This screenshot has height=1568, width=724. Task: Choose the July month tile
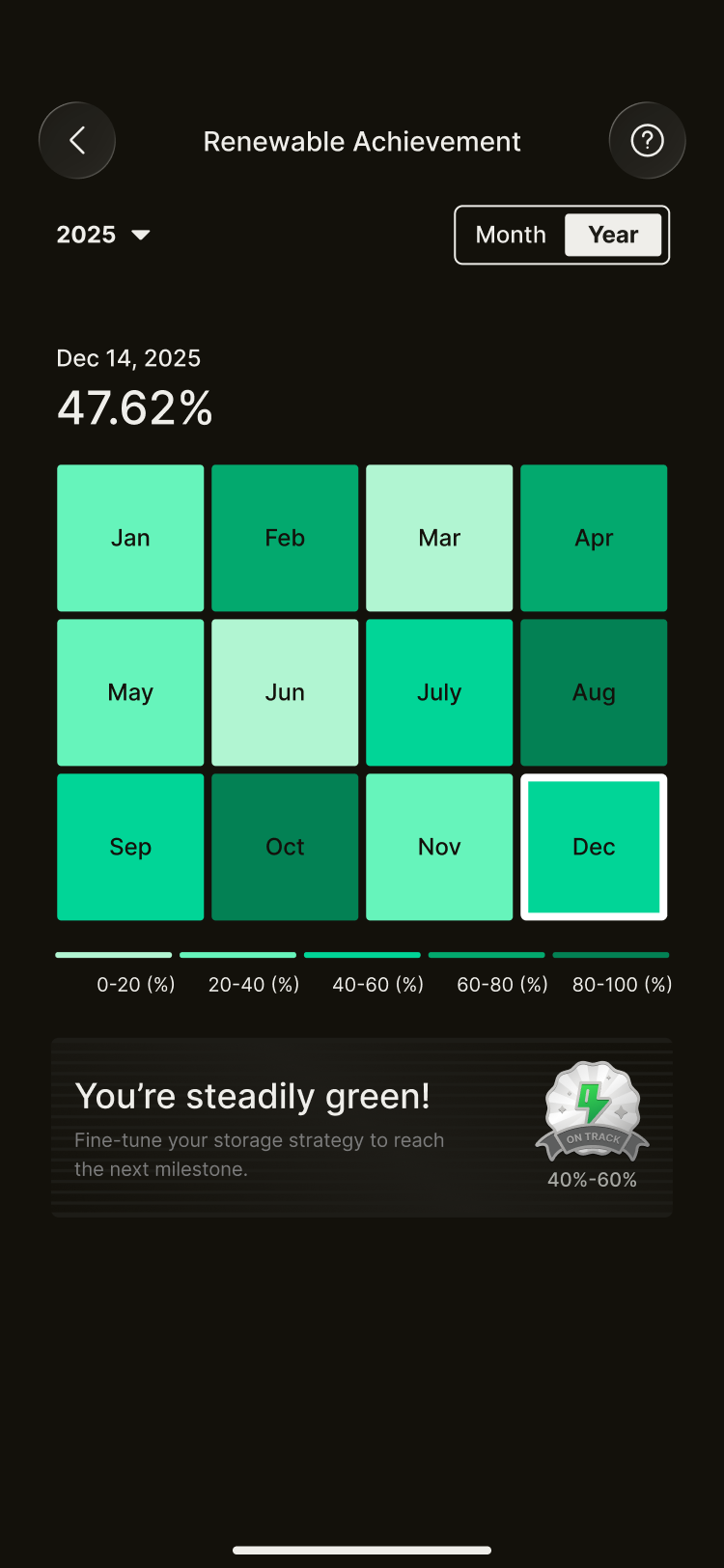pyautogui.click(x=439, y=692)
